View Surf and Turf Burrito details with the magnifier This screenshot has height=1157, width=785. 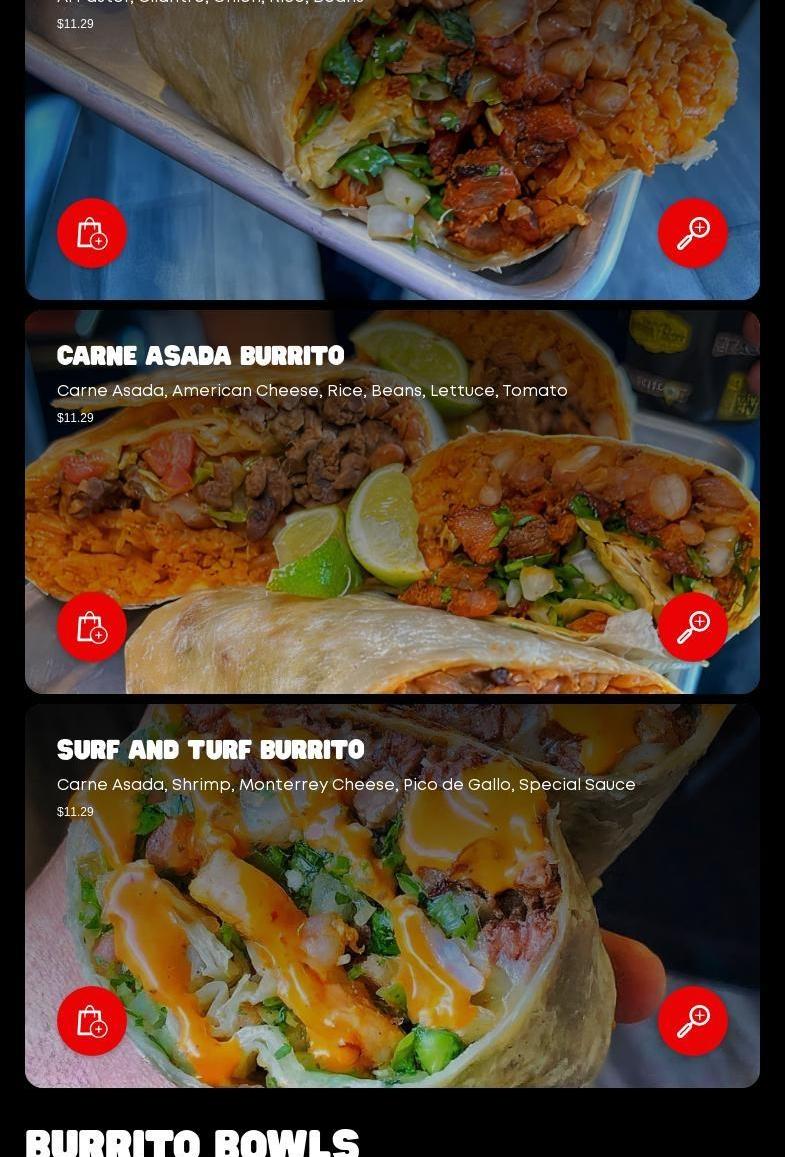pos(693,1021)
